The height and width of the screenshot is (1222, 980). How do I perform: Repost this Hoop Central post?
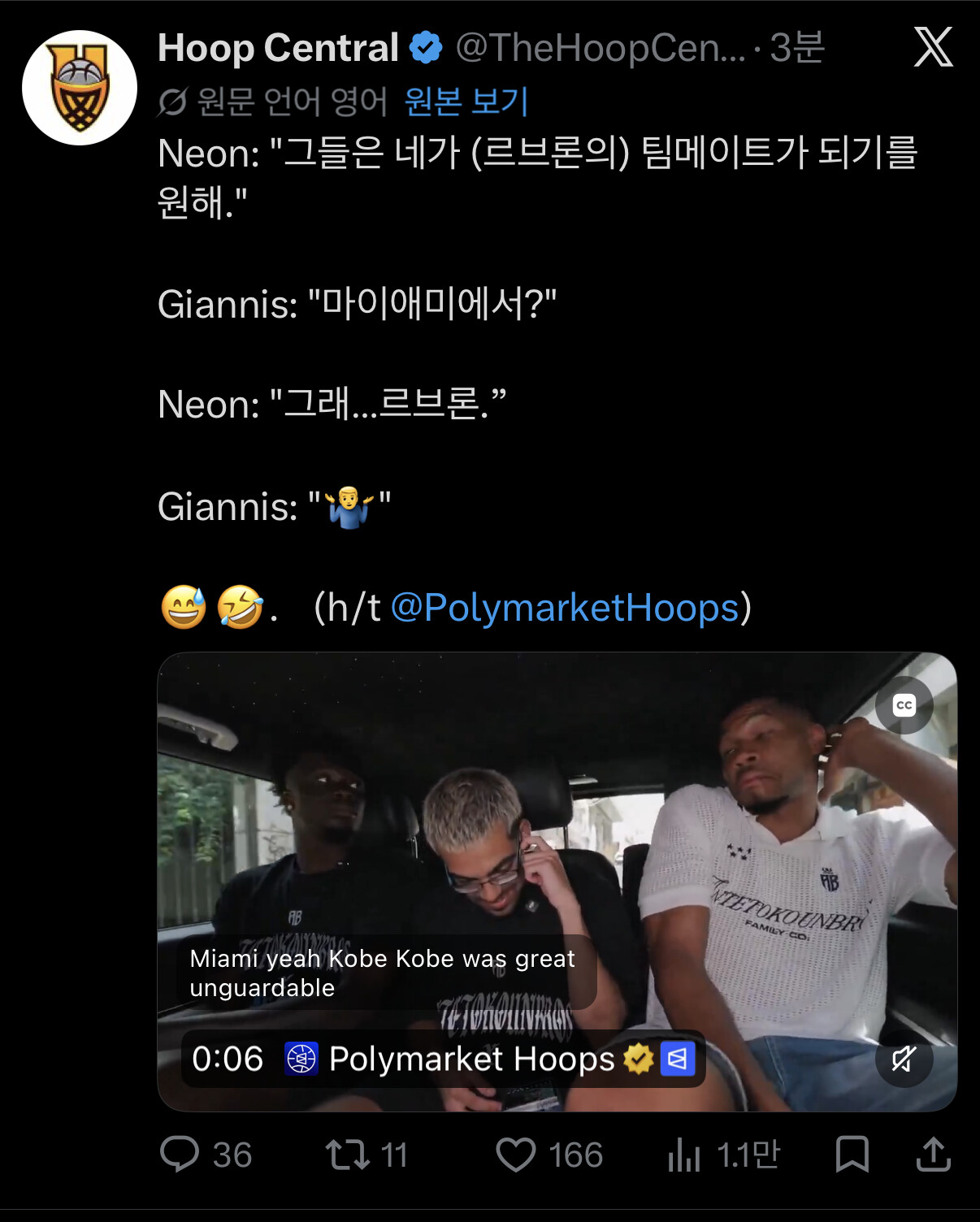pyautogui.click(x=366, y=1155)
